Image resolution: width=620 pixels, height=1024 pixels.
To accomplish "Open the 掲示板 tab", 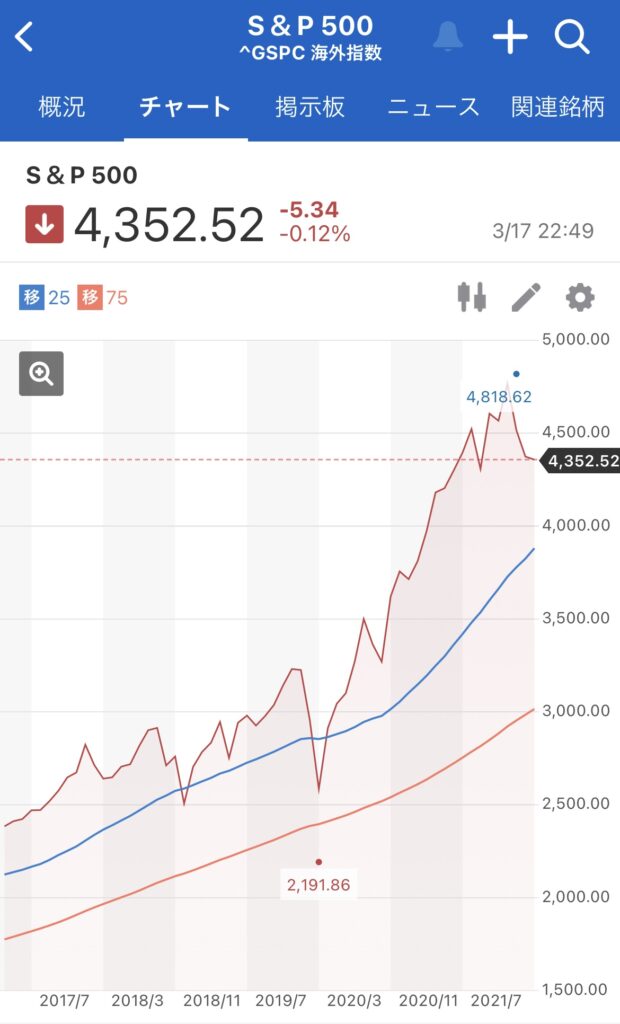I will (310, 106).
